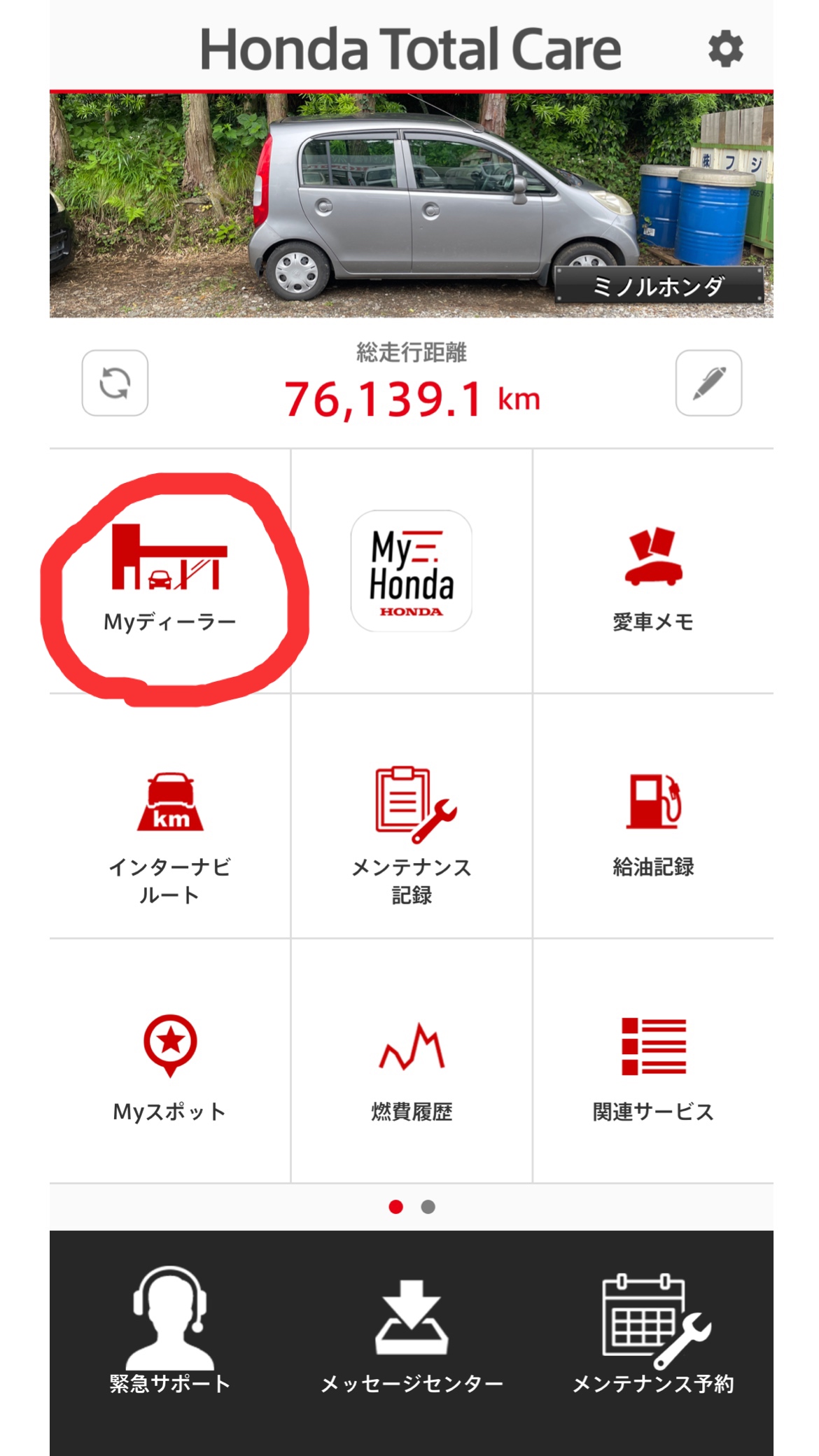Screen dimensions: 819x1456
Task: Open メッセージセンター
Action: pyautogui.click(x=412, y=1330)
